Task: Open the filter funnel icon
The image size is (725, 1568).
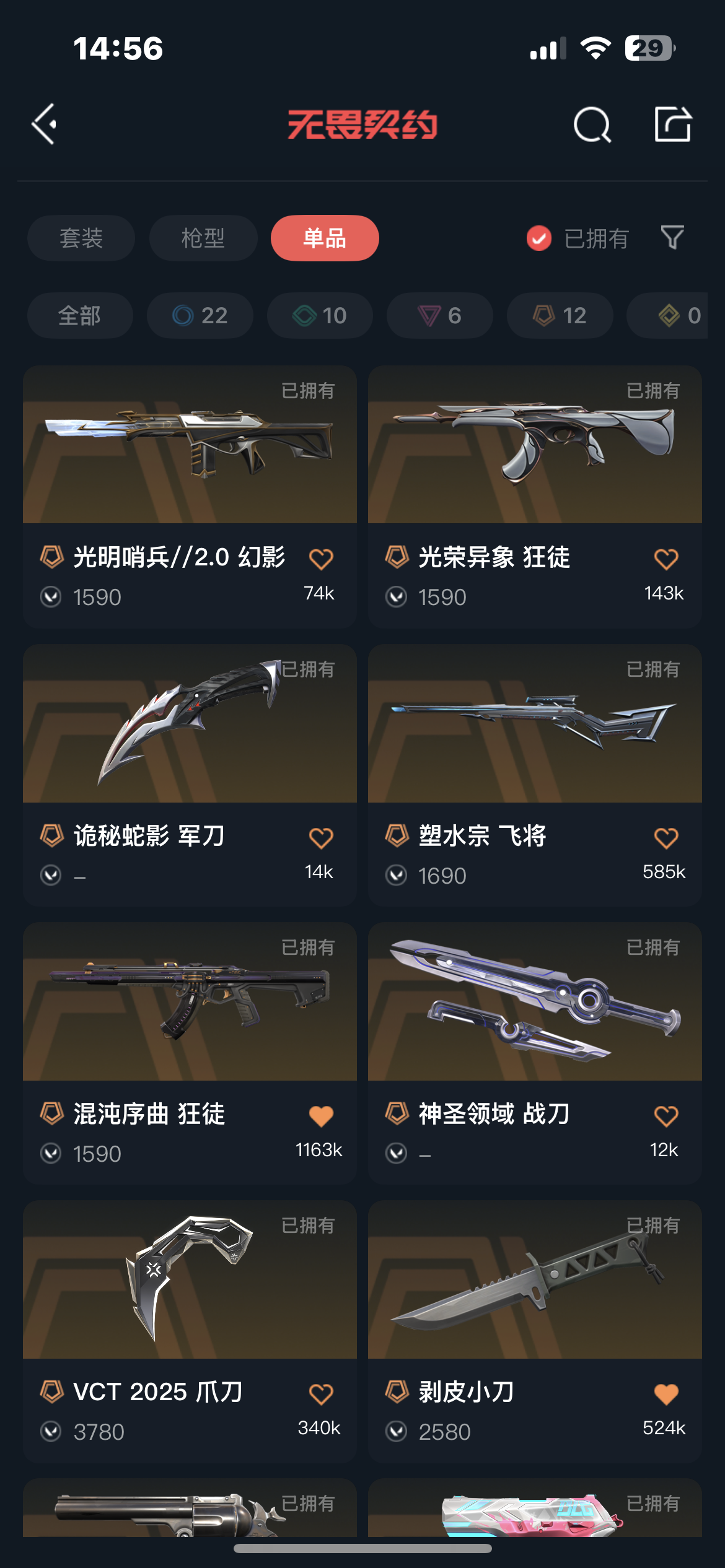Action: point(672,238)
